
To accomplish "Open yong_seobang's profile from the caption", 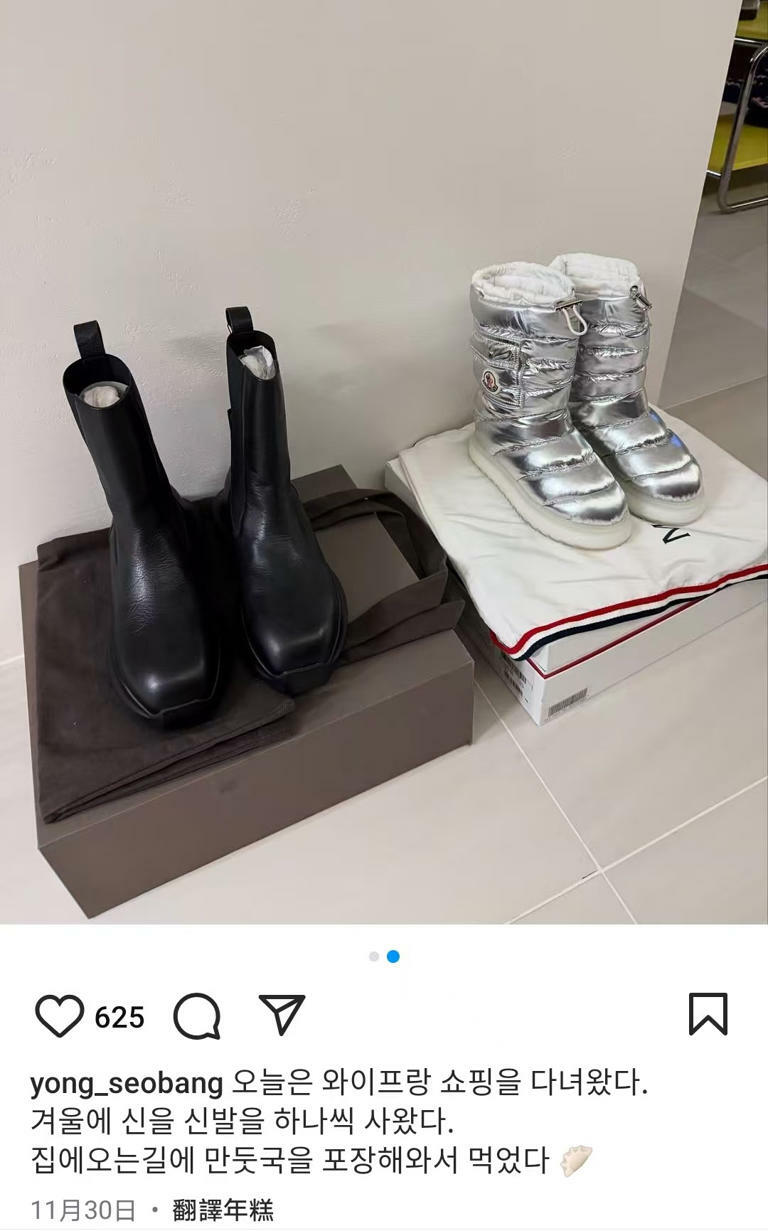I will point(127,1083).
